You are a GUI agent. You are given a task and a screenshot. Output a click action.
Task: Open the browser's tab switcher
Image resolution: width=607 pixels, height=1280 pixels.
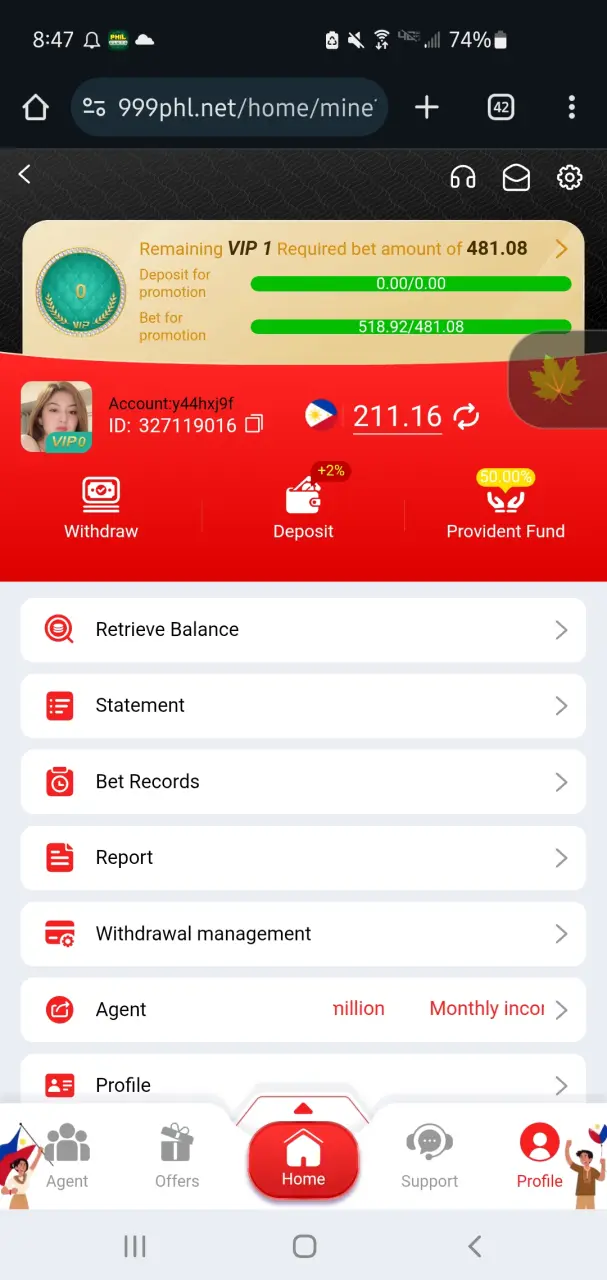tap(500, 107)
